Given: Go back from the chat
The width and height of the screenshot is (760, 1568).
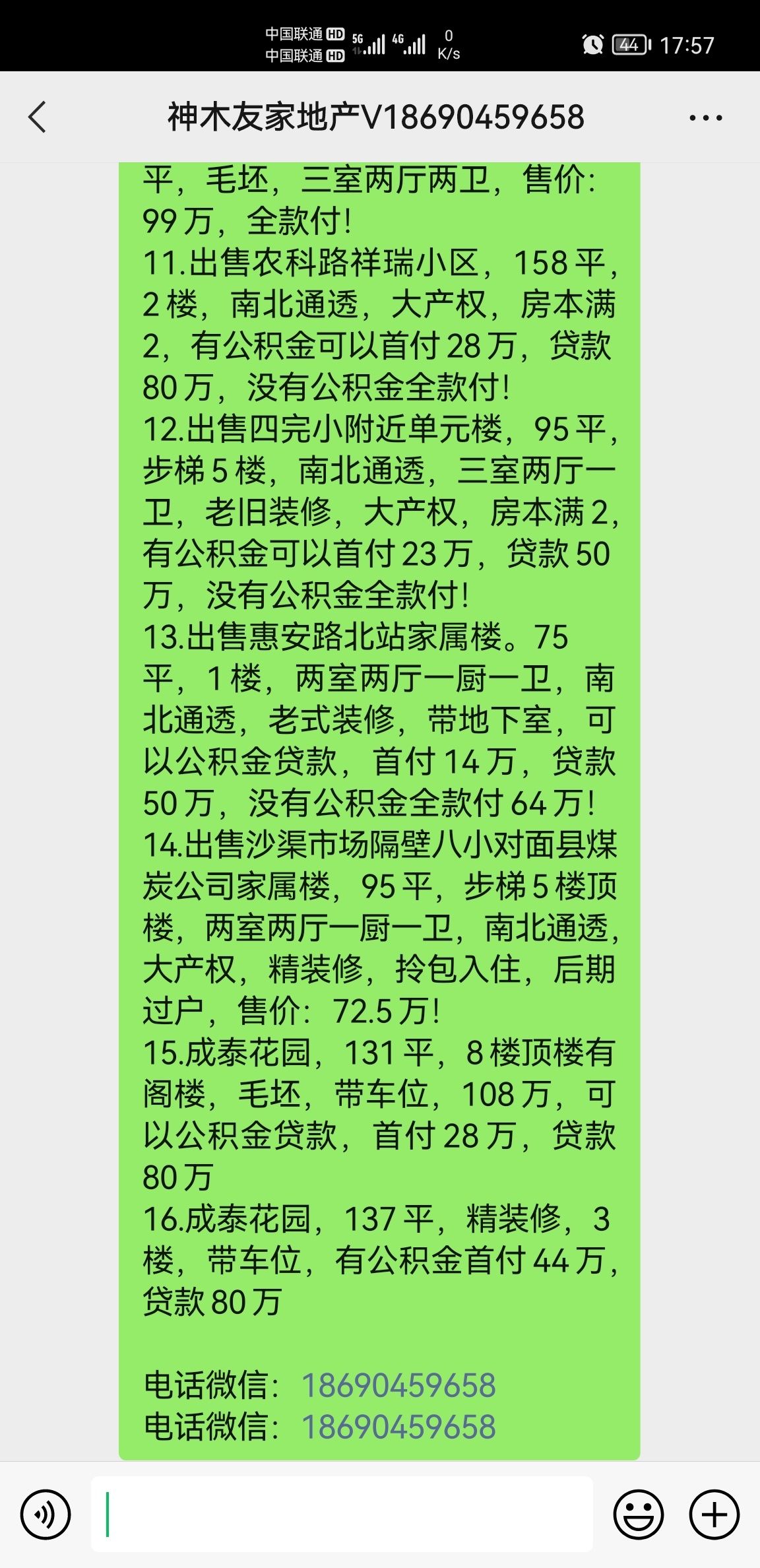Looking at the screenshot, I should [38, 117].
